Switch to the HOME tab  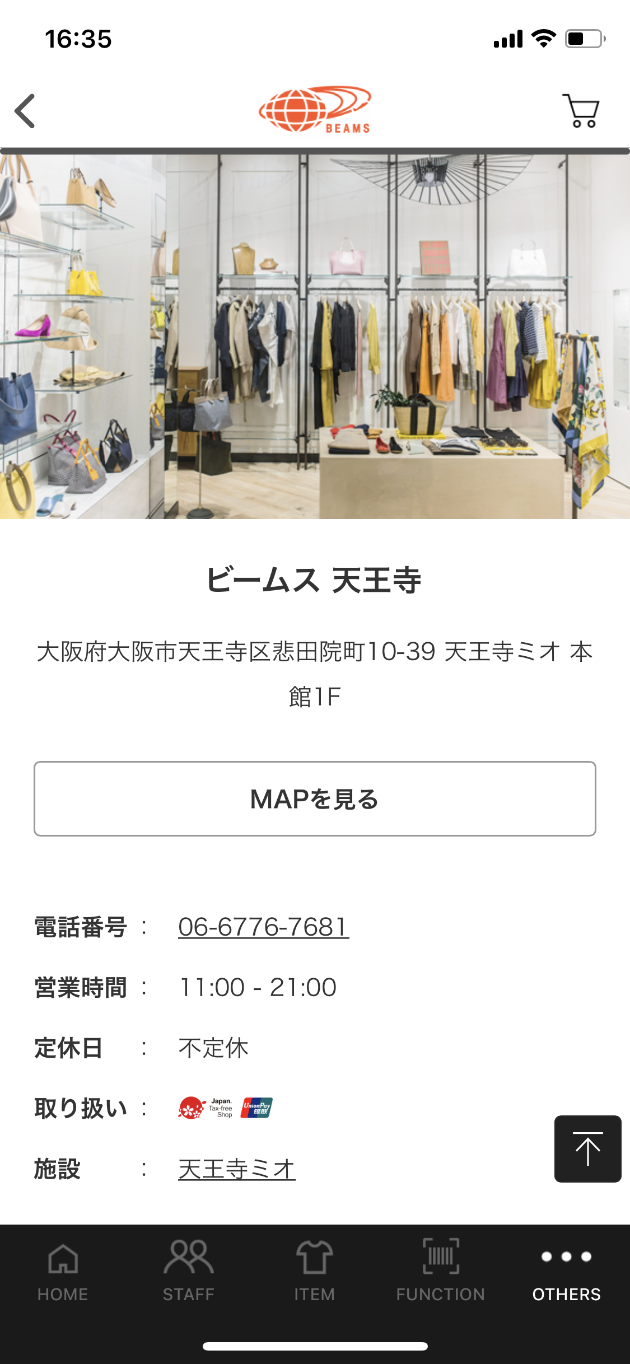click(63, 1271)
